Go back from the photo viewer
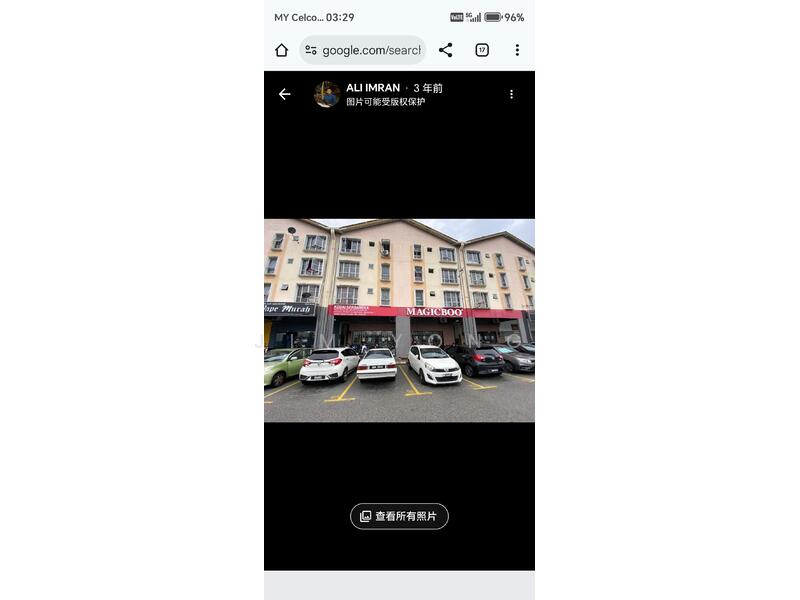The image size is (800, 600). point(285,94)
